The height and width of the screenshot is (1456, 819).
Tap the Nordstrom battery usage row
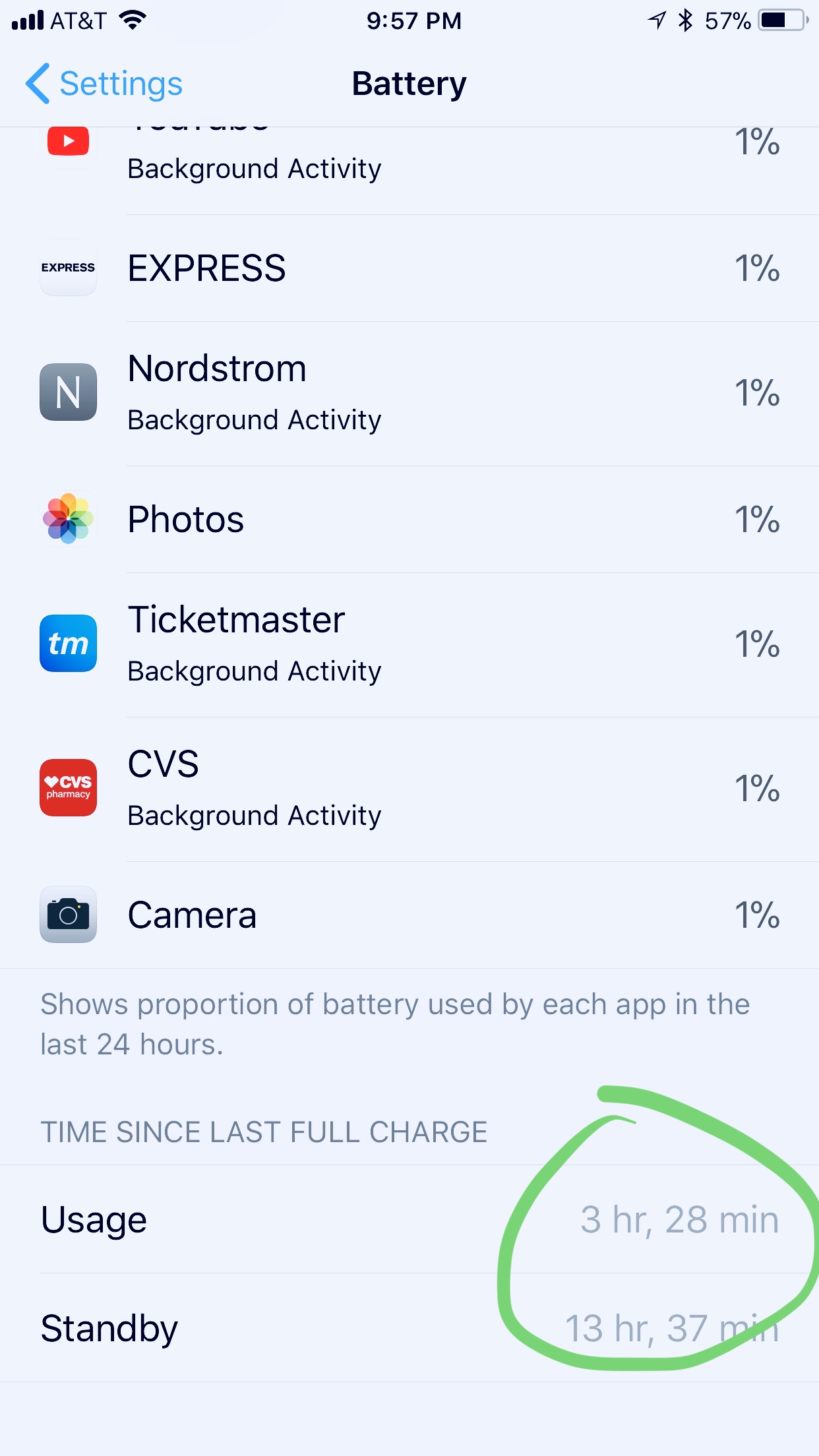tap(409, 394)
